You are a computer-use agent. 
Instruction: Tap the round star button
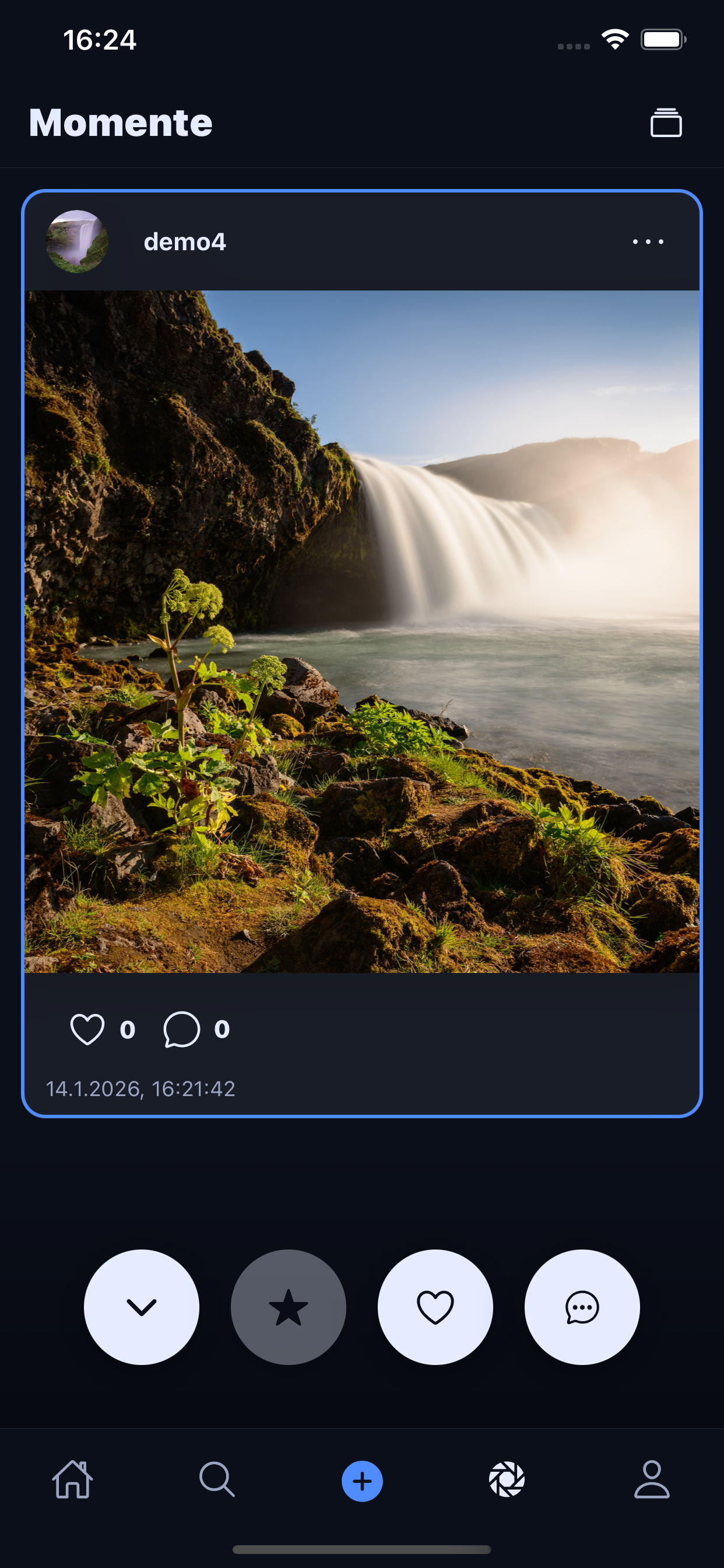(289, 1307)
